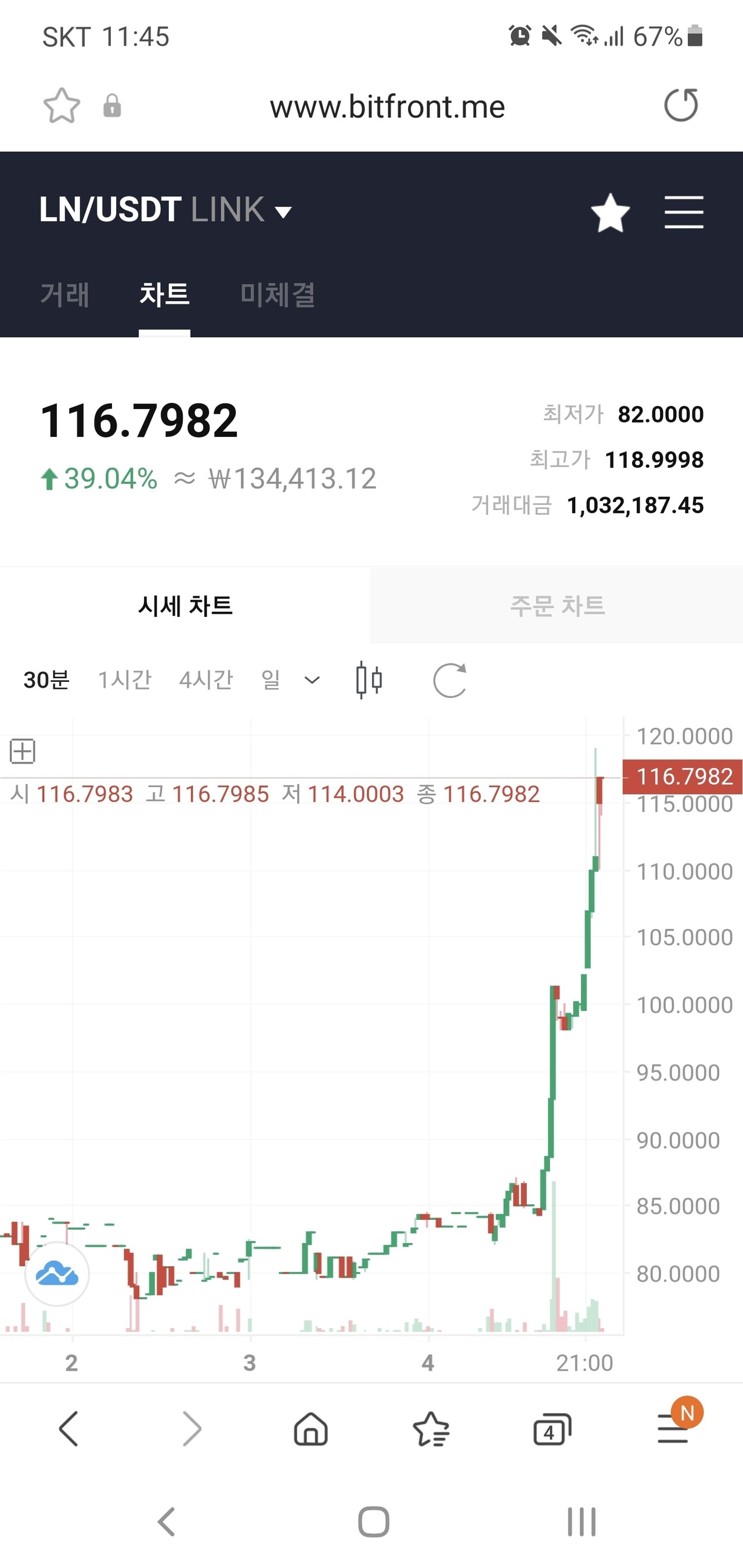Select the 30분 timeframe
743x1568 pixels.
click(x=47, y=680)
